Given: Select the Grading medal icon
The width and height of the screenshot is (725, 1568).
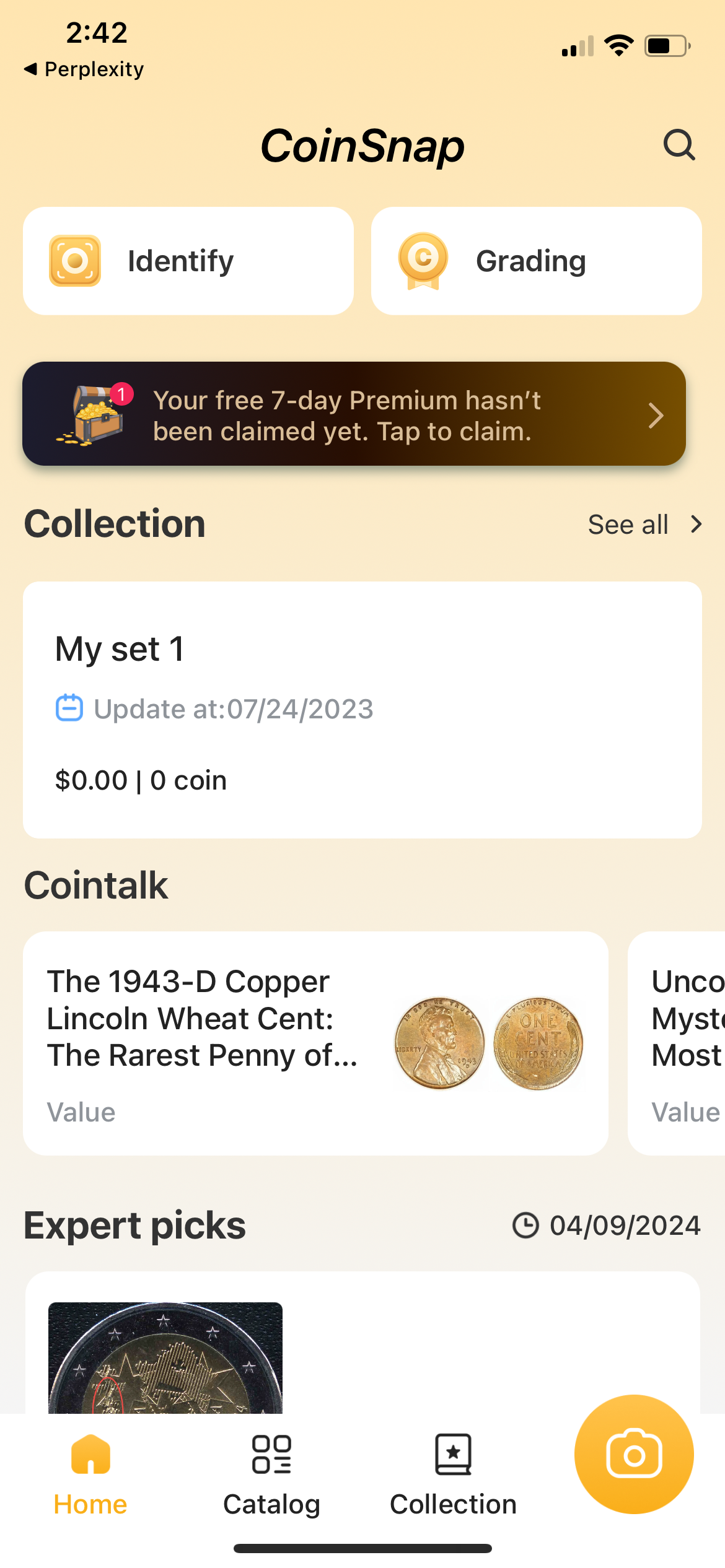Looking at the screenshot, I should click(423, 260).
